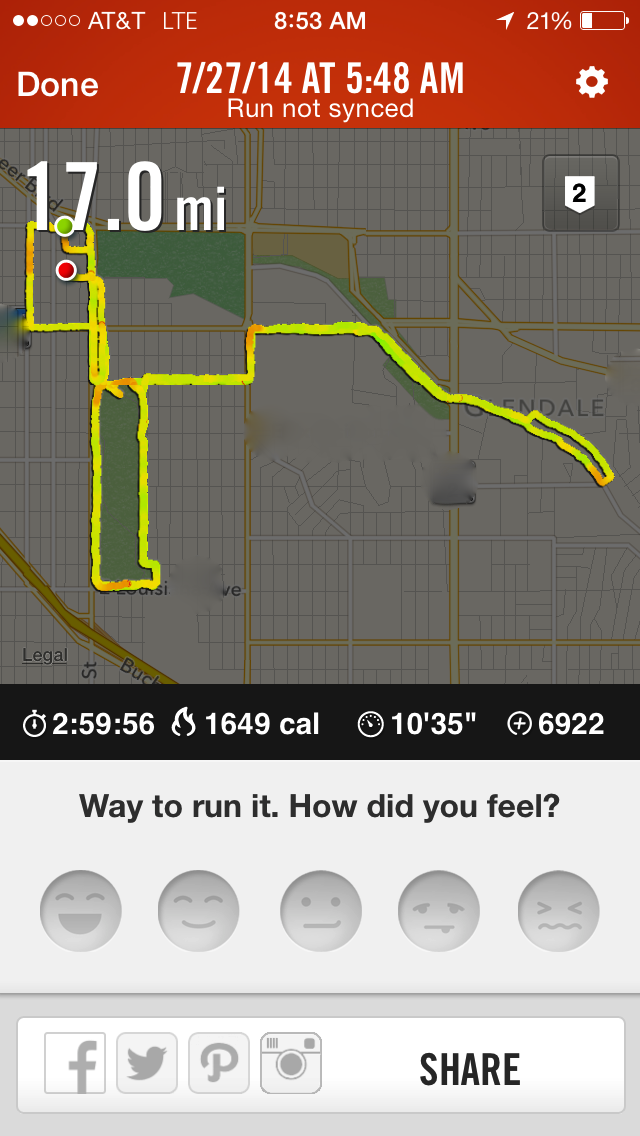Share the run to Pinterest

(218, 1063)
